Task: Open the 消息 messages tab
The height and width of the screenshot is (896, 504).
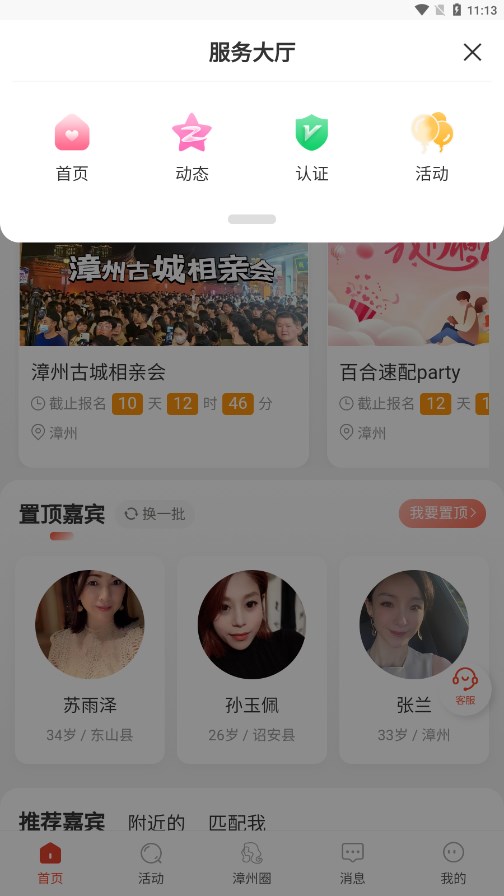Action: pos(353,863)
